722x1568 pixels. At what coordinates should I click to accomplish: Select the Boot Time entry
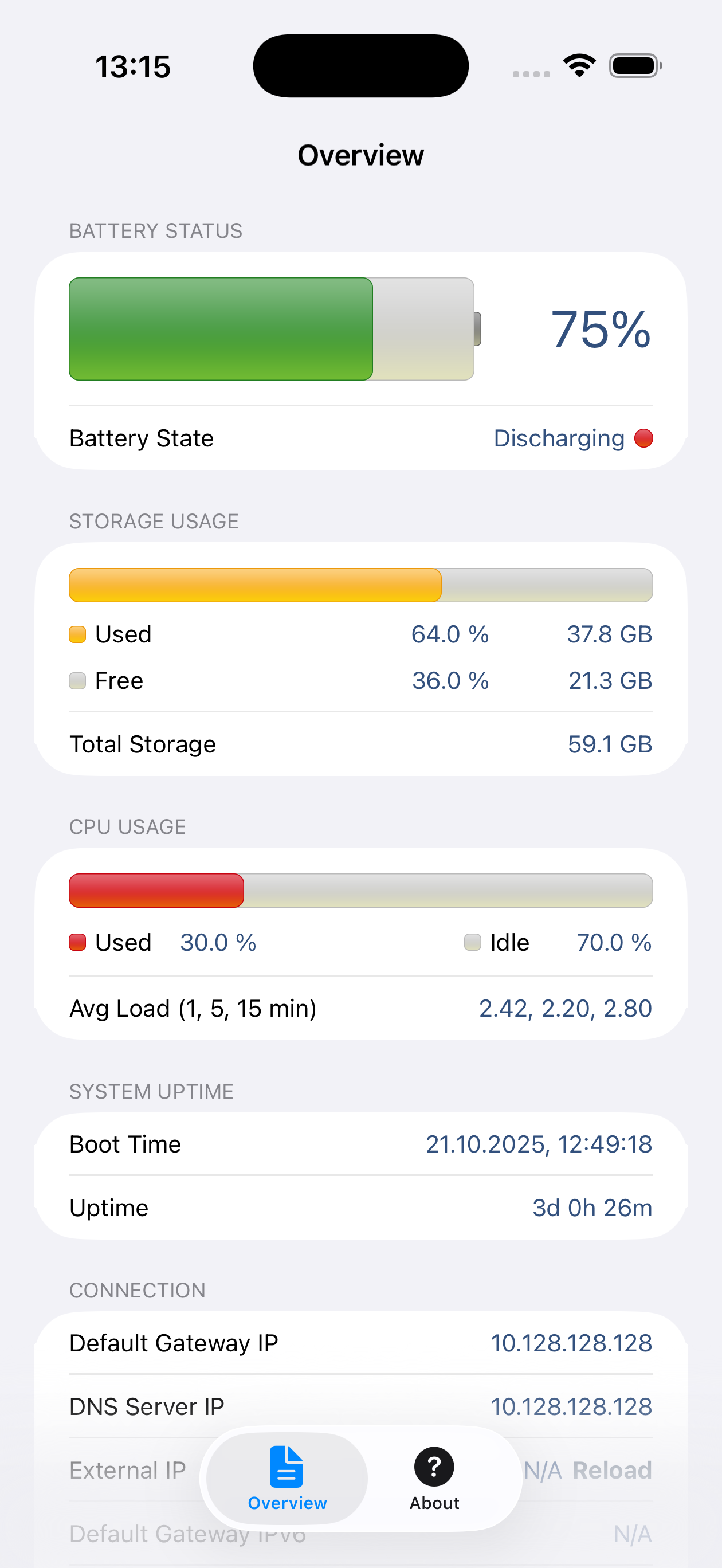360,1144
